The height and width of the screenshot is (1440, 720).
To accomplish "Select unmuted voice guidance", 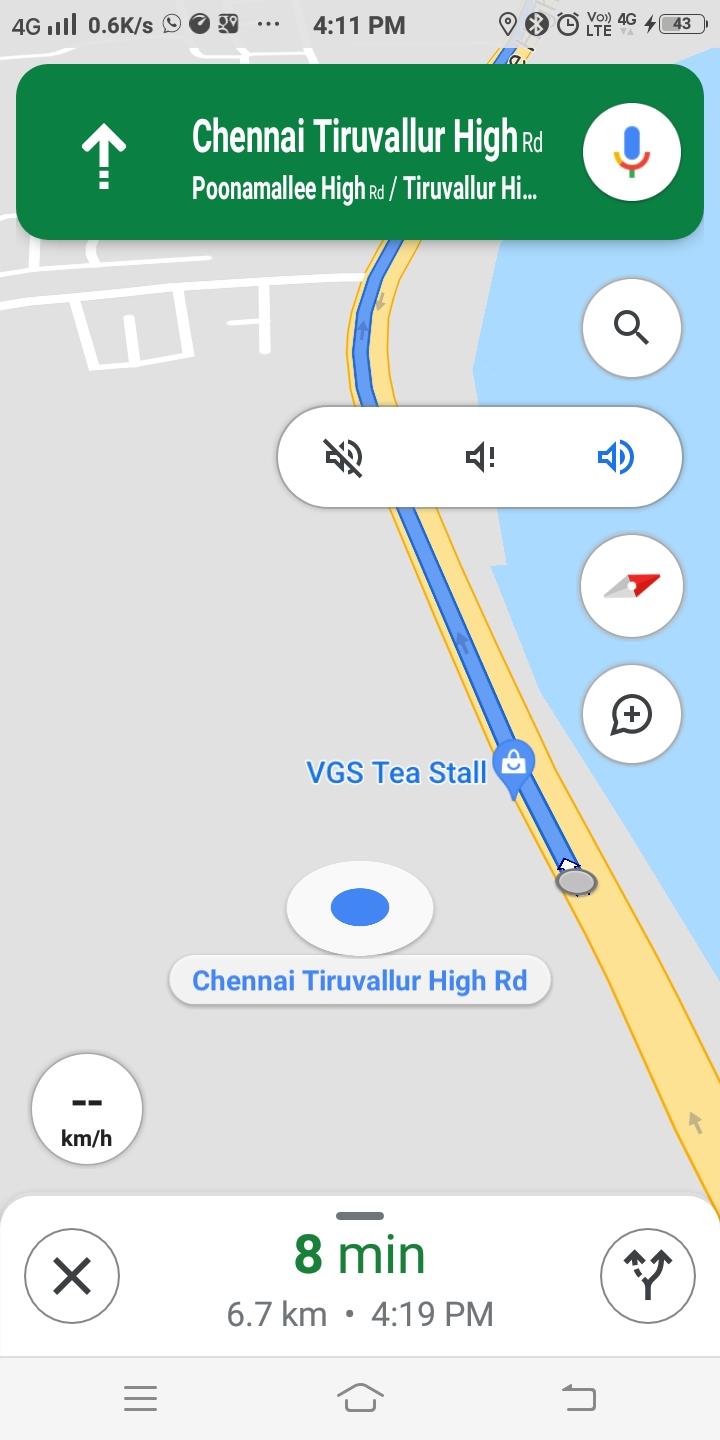I will (616, 458).
